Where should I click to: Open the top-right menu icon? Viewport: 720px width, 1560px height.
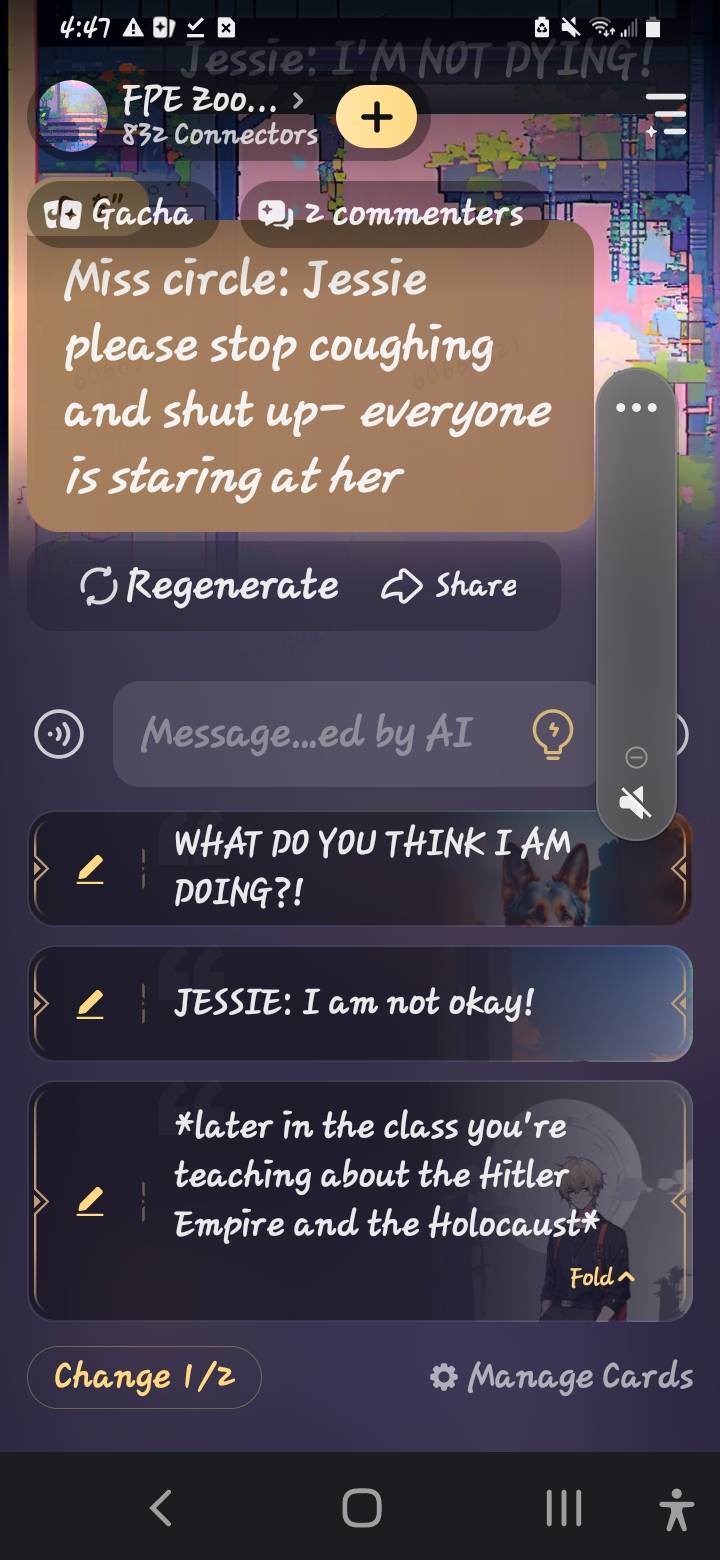(666, 114)
